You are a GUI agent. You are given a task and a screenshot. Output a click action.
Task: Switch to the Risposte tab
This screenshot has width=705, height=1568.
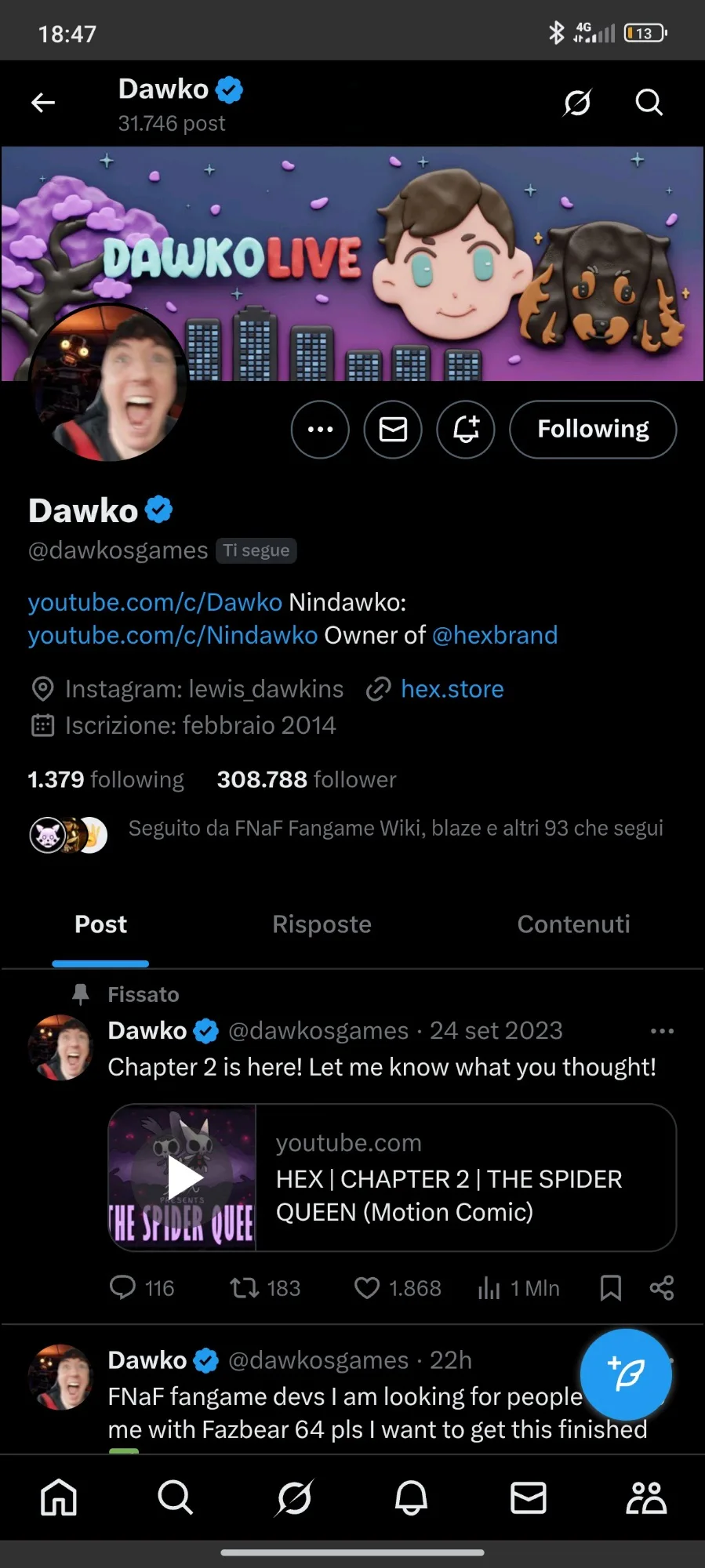pyautogui.click(x=322, y=924)
